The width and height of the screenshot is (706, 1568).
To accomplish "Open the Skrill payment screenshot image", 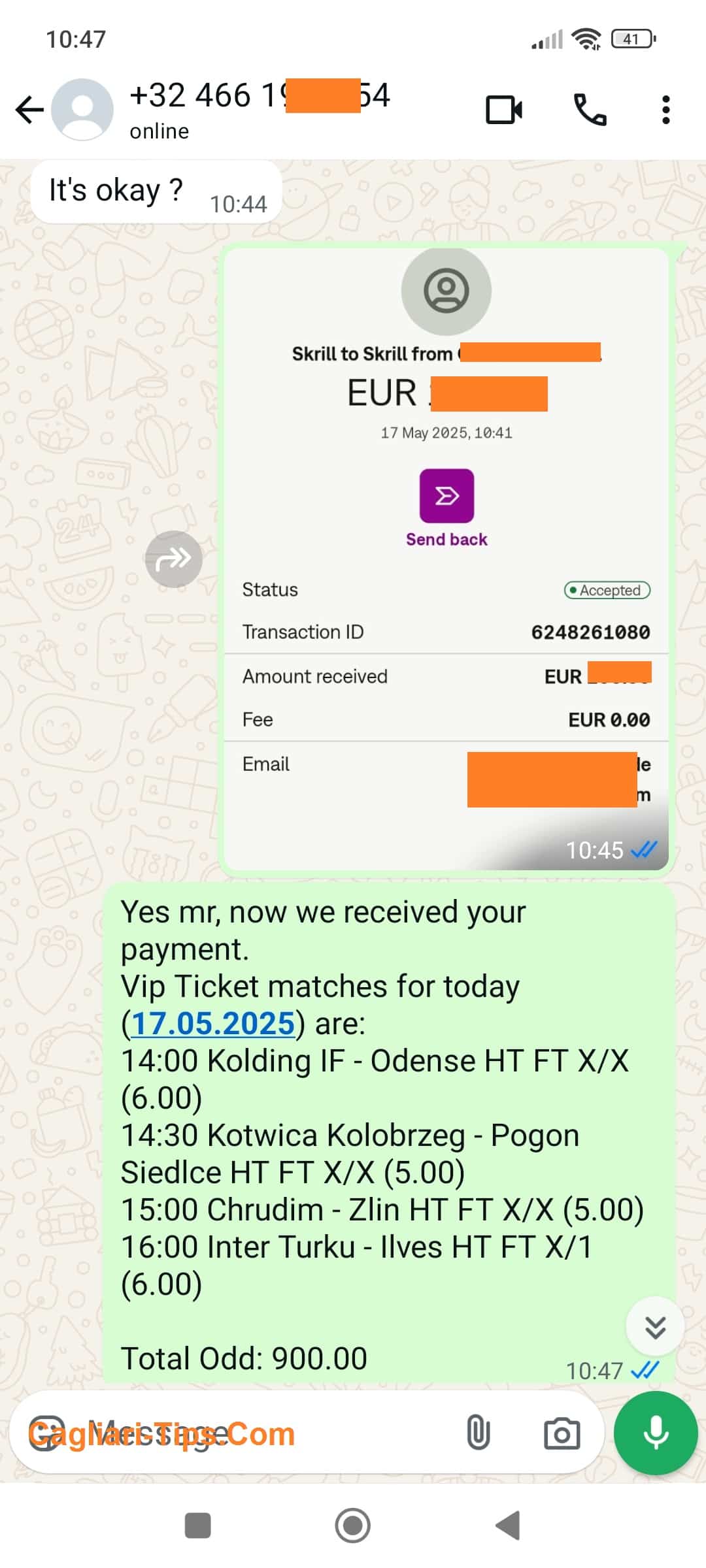I will [x=446, y=559].
